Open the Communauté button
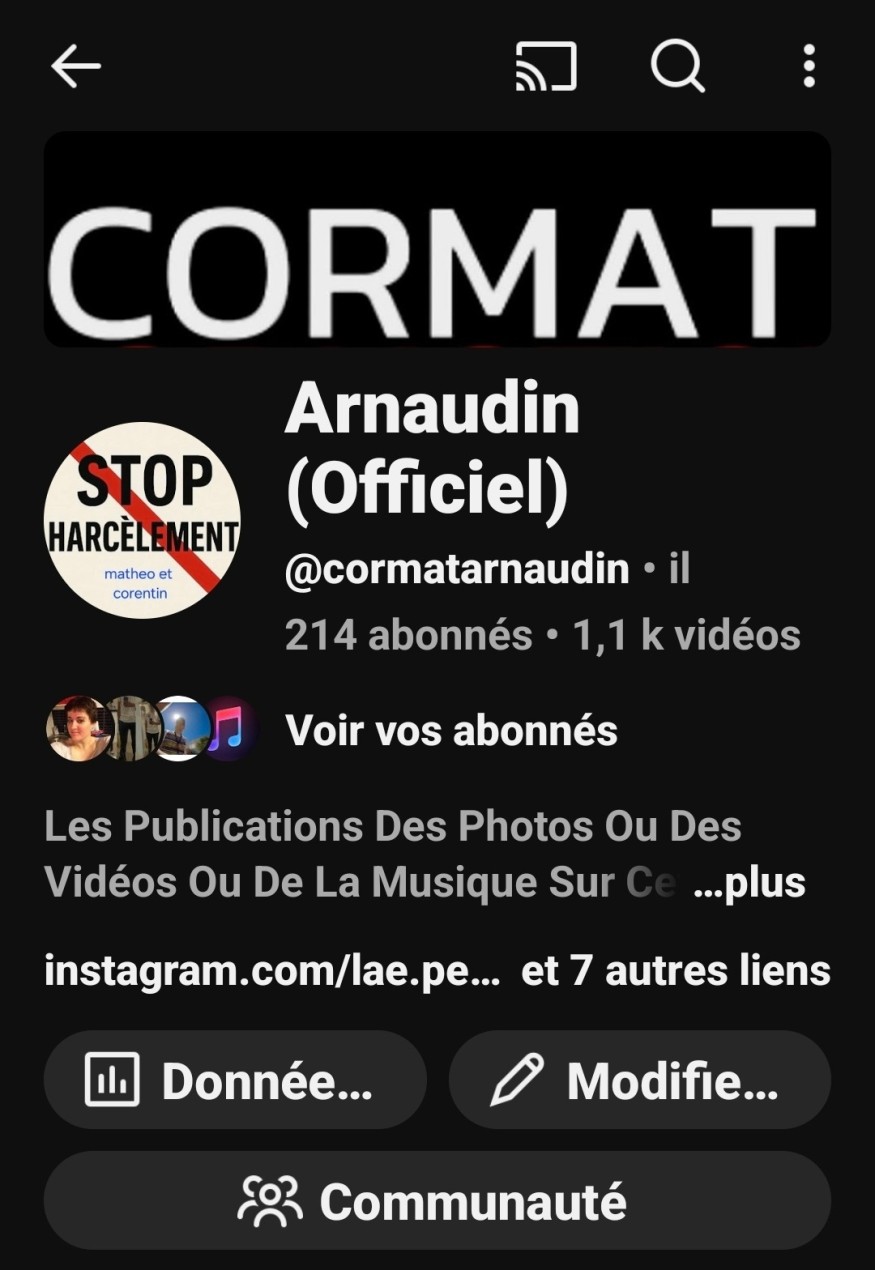This screenshot has width=875, height=1270. click(437, 1201)
